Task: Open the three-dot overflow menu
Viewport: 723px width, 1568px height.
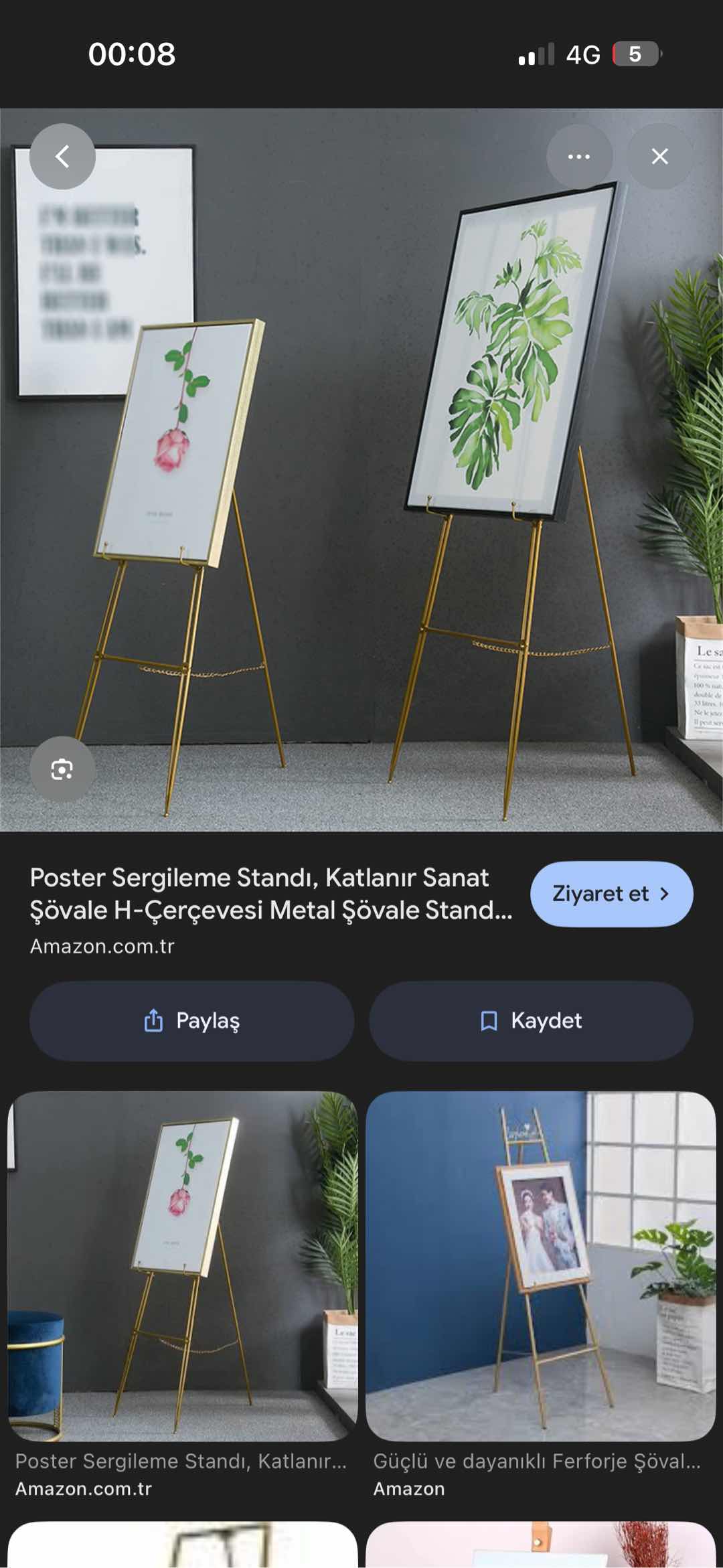Action: (x=579, y=157)
